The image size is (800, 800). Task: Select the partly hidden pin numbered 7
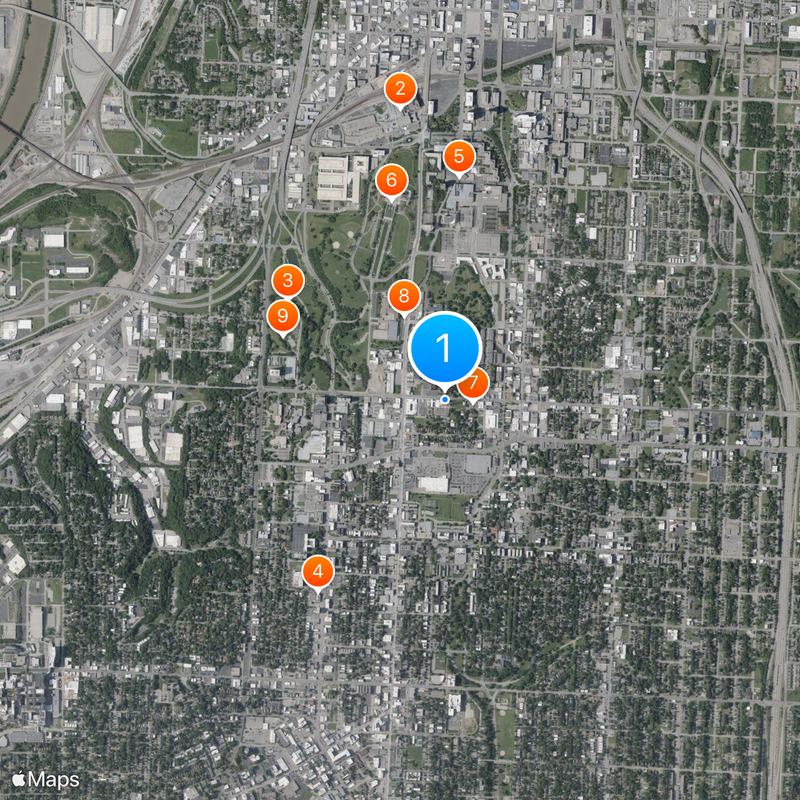pyautogui.click(x=478, y=384)
